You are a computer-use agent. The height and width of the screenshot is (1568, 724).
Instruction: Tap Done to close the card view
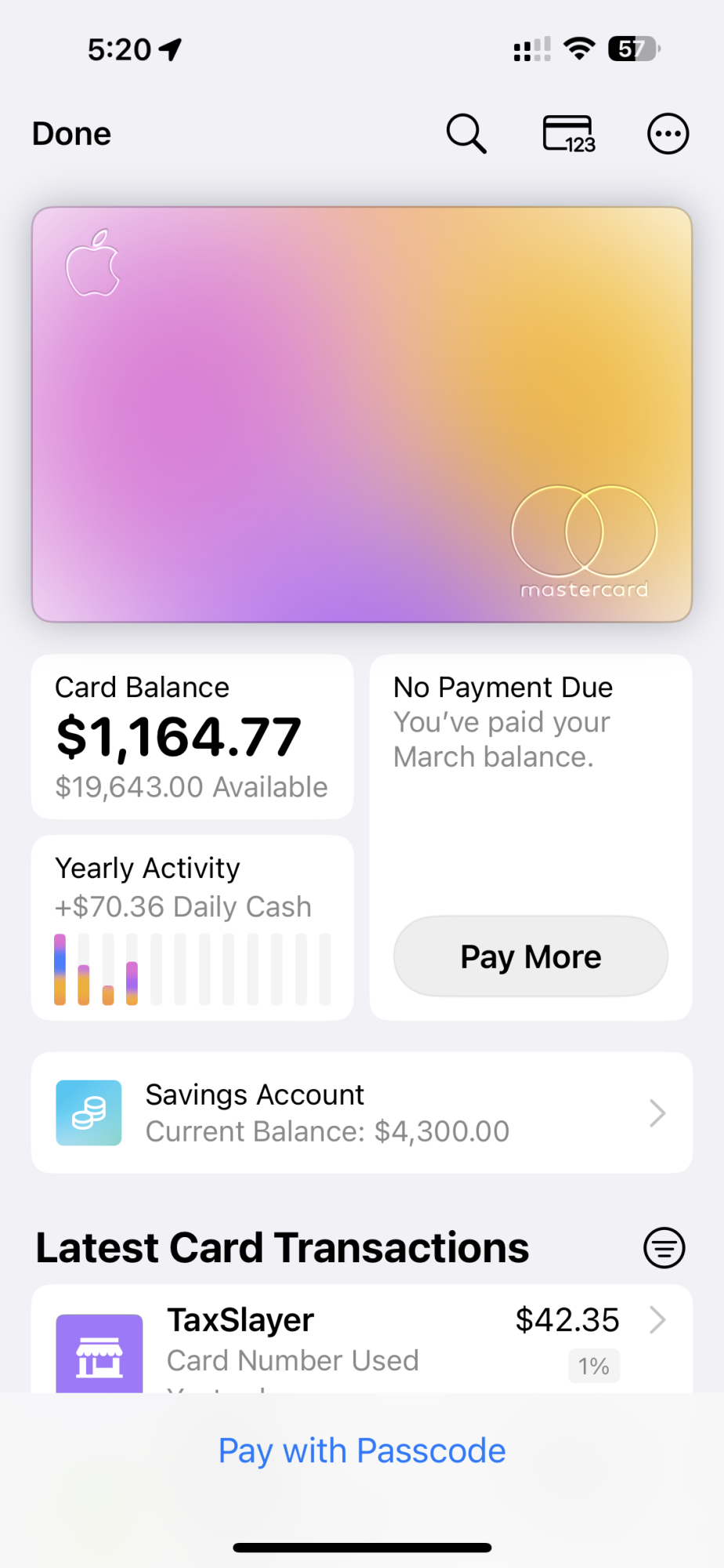click(x=71, y=134)
